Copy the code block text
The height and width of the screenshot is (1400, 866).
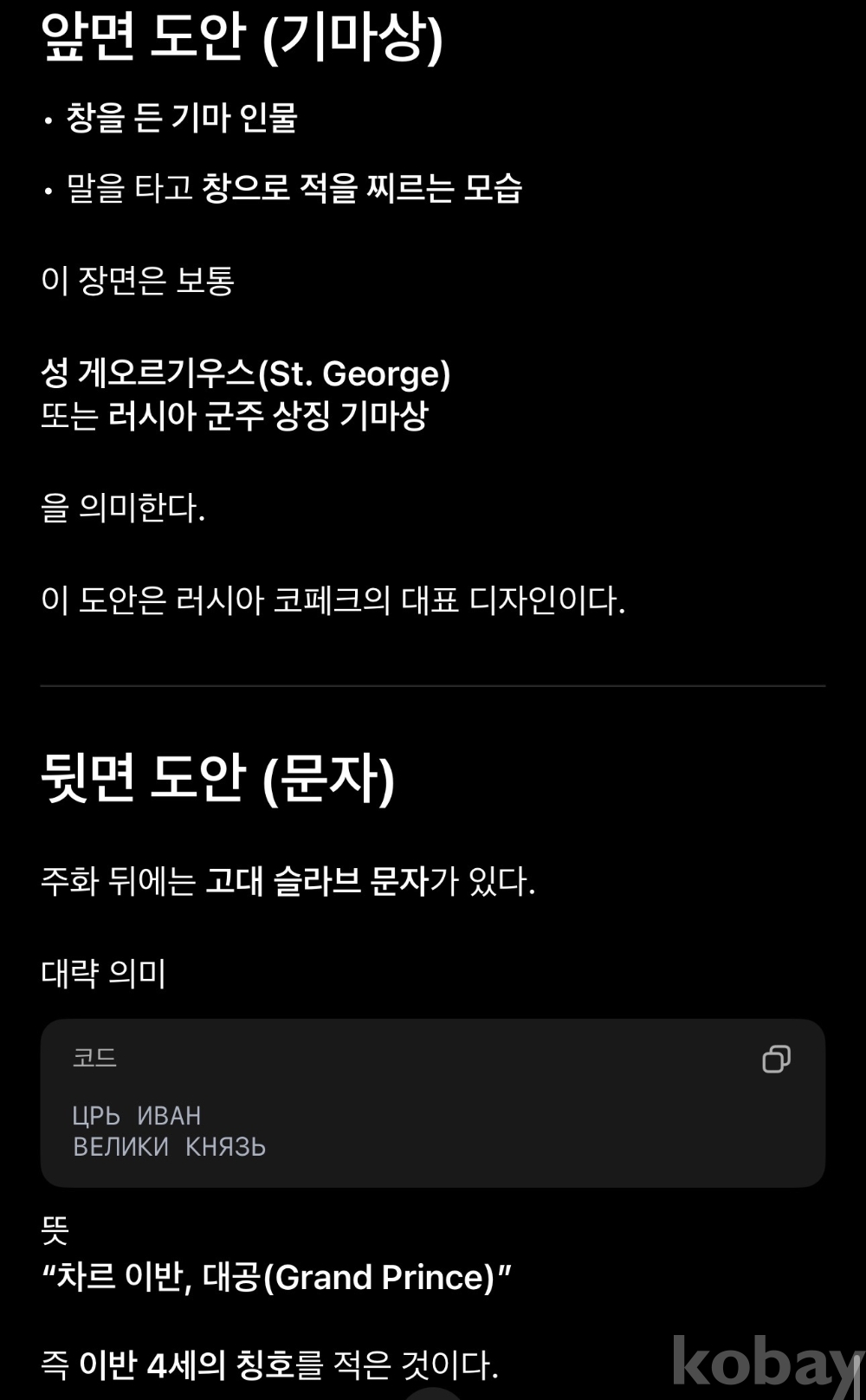click(776, 1059)
